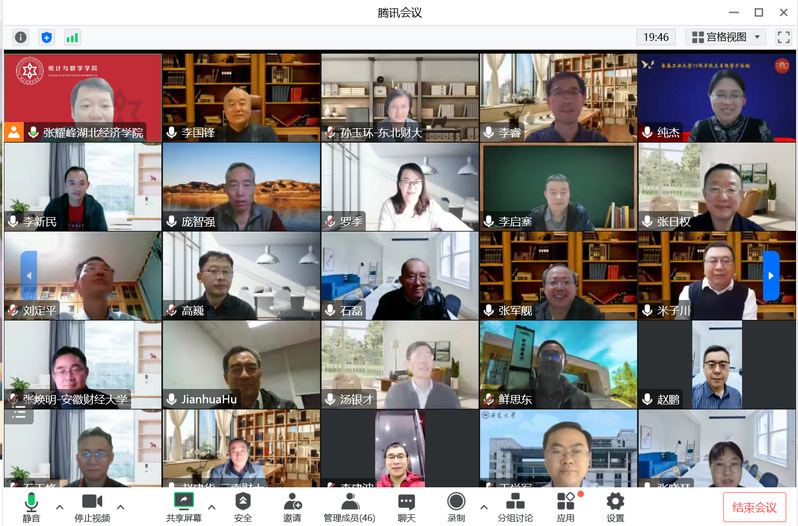Select 李国锋's video tile

(x=241, y=98)
